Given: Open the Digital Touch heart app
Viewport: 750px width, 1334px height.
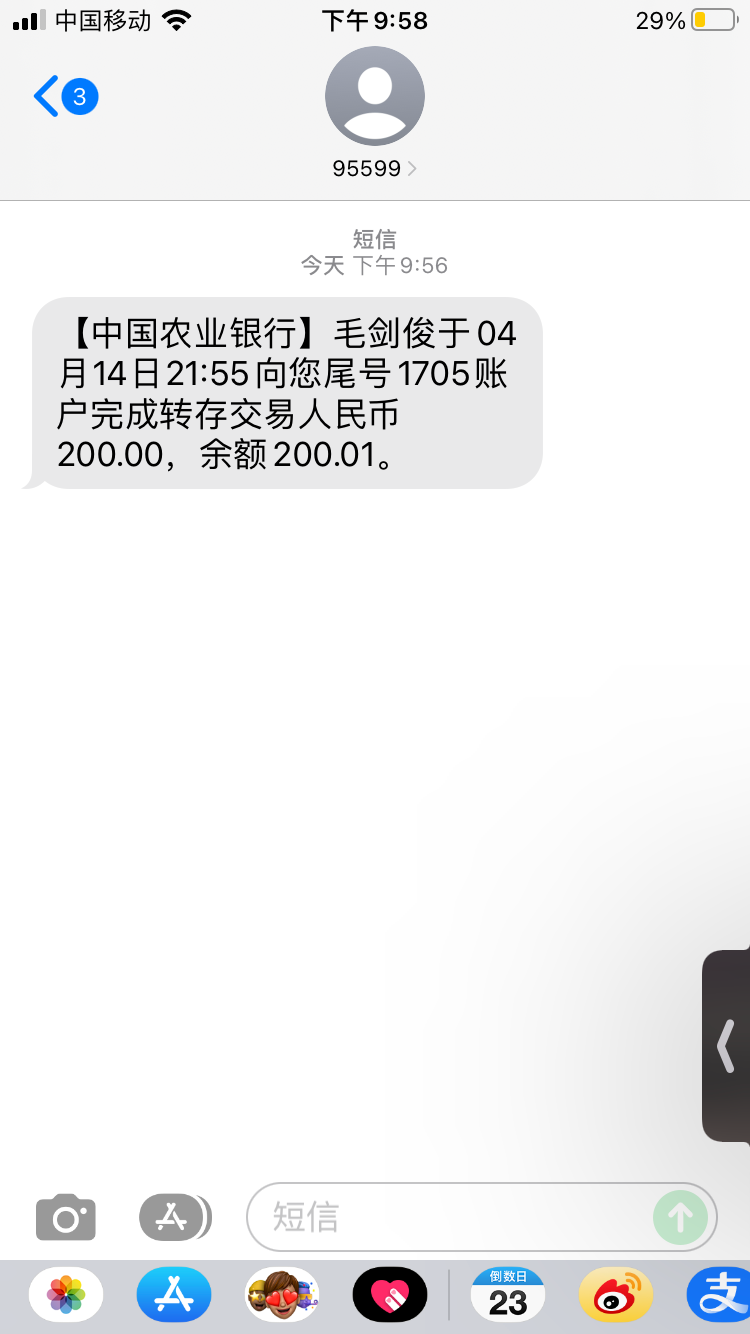Looking at the screenshot, I should pos(390,1296).
